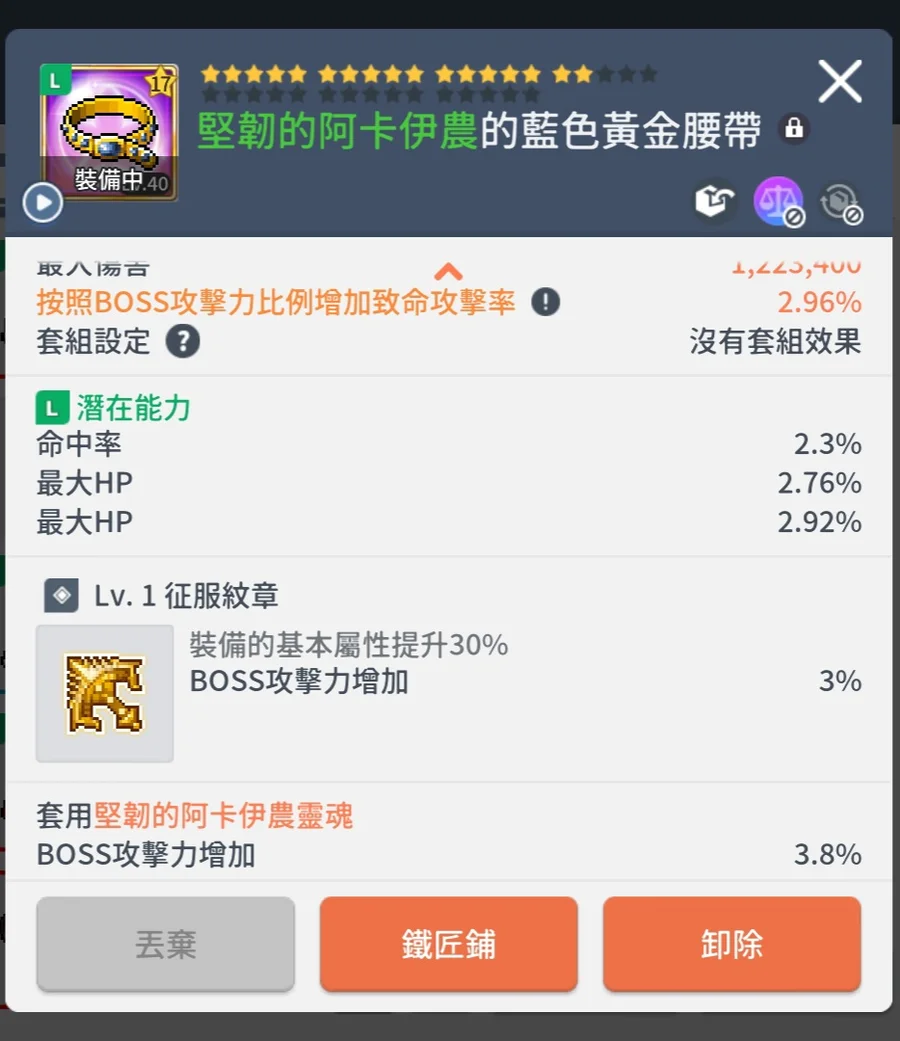This screenshot has width=900, height=1041.
Task: Unequip the belt with 卸除
Action: coord(732,944)
